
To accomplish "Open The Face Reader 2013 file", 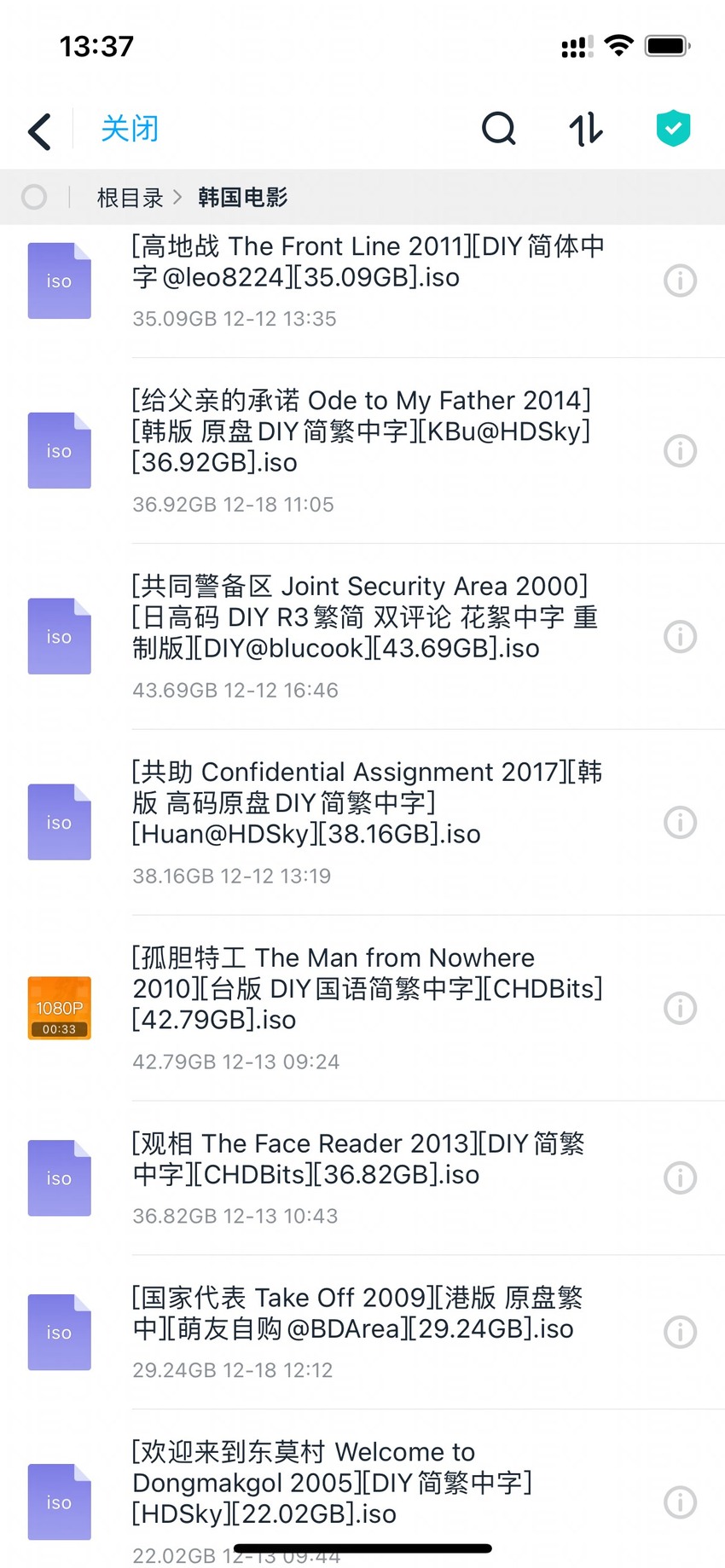I will tap(362, 1178).
